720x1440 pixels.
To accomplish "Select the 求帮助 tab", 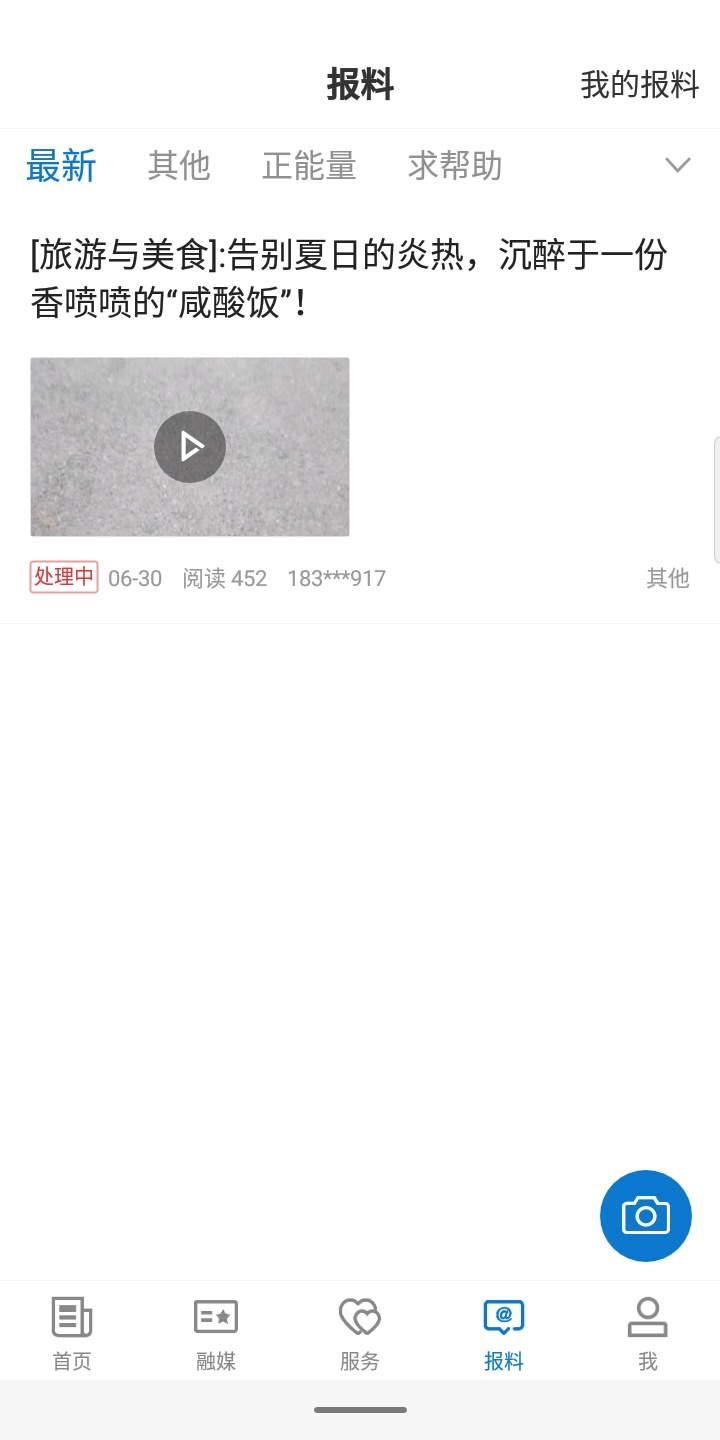I will (455, 166).
